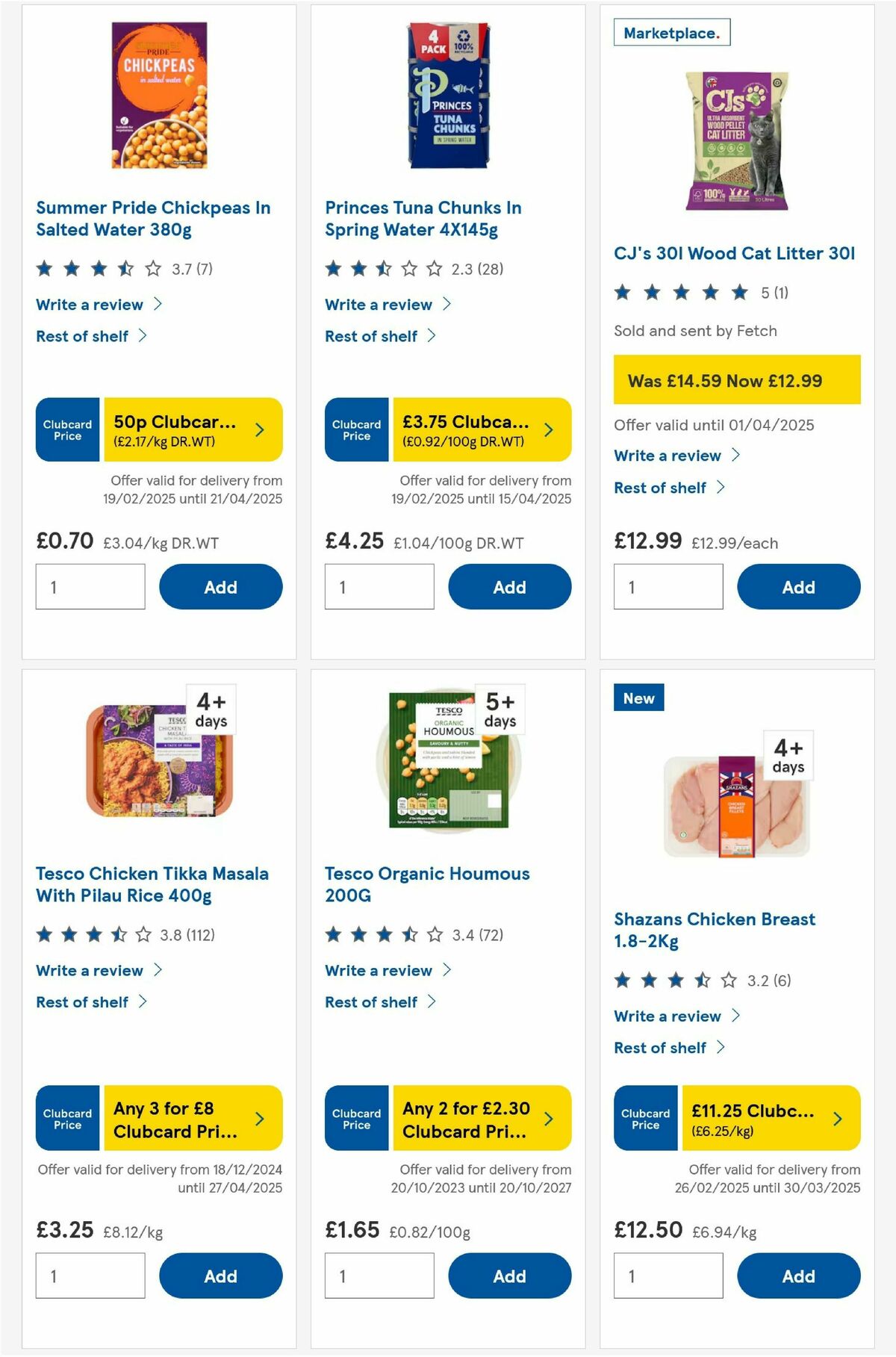Click the £11.25 Clubcard offer arrow on Shazans chicken
The width and height of the screenshot is (896, 1357).
838,1118
